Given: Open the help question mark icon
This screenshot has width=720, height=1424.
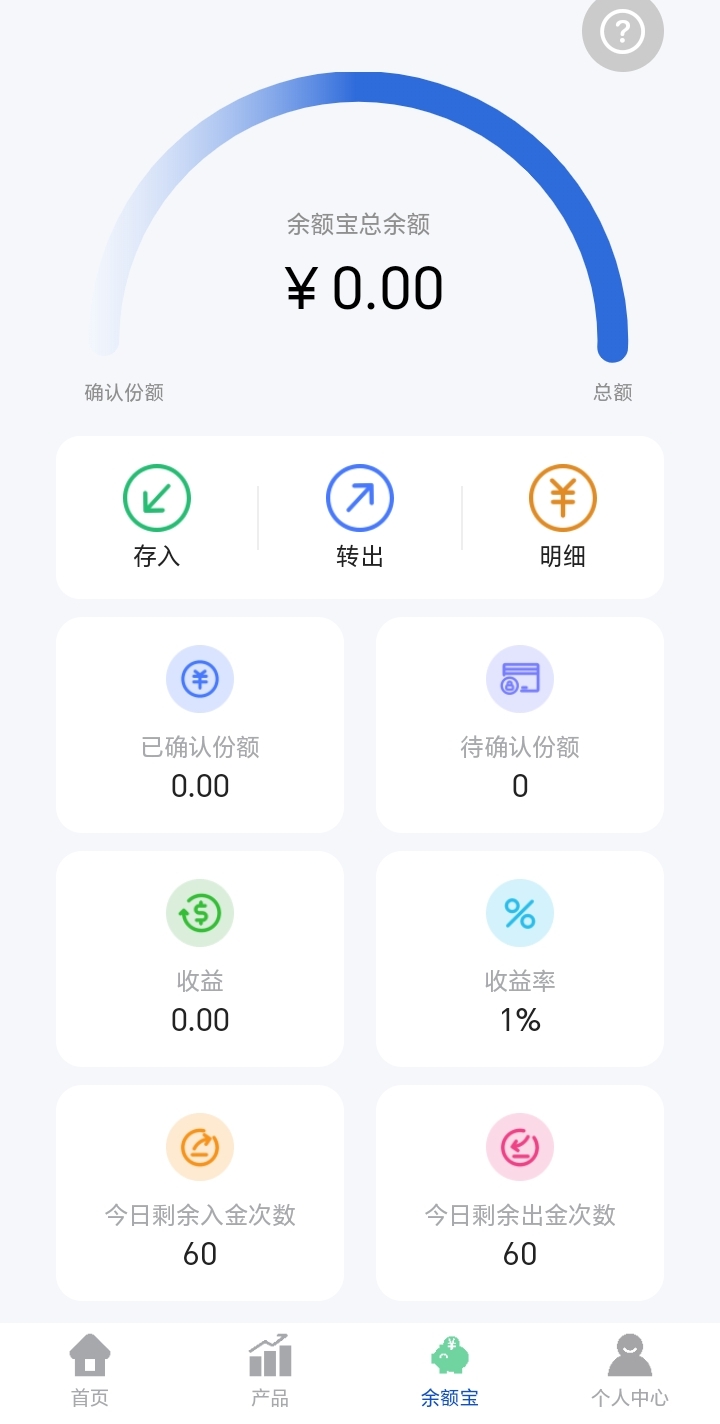Looking at the screenshot, I should tap(622, 32).
